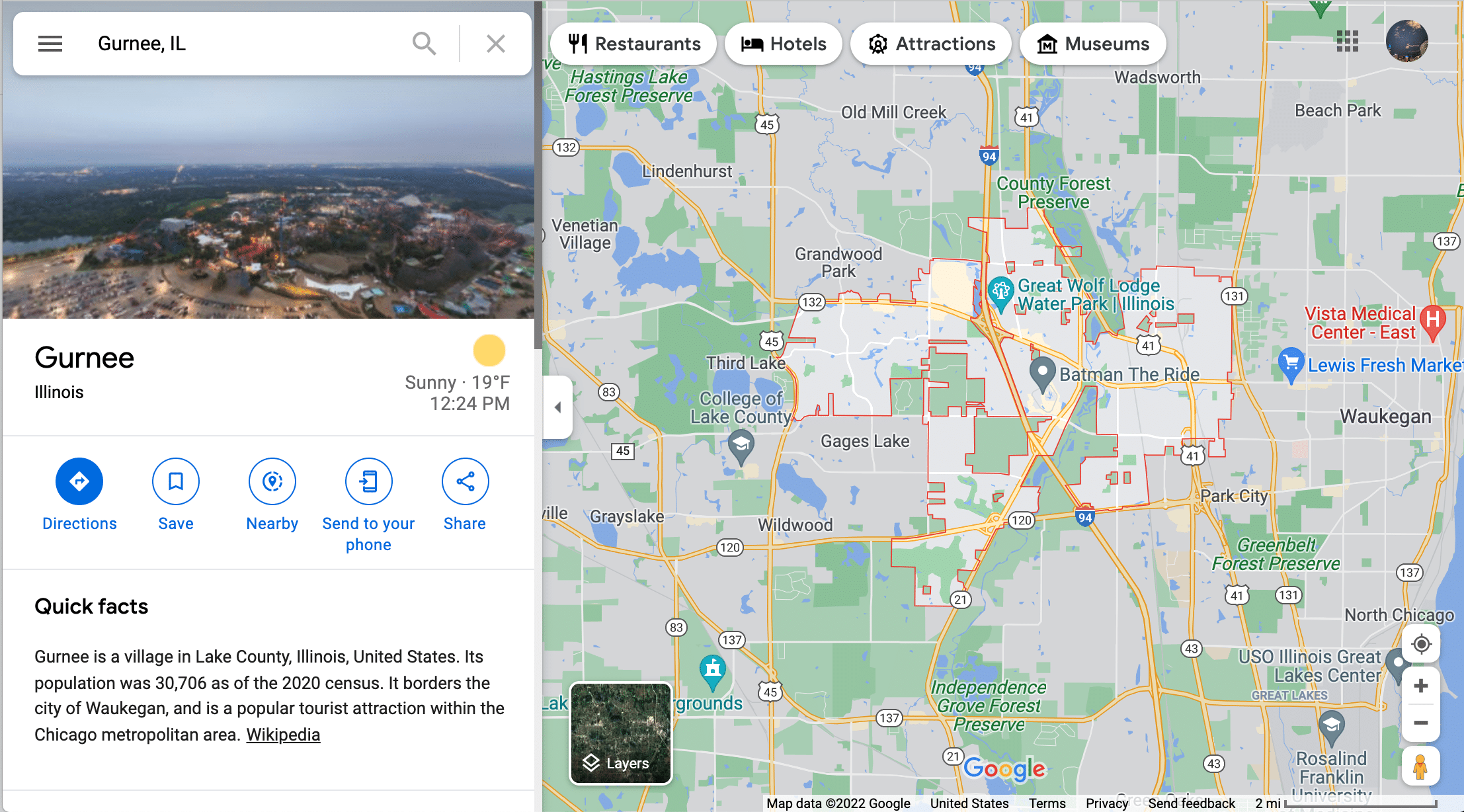Select the Museums chip
The height and width of the screenshot is (812, 1464).
click(1093, 44)
